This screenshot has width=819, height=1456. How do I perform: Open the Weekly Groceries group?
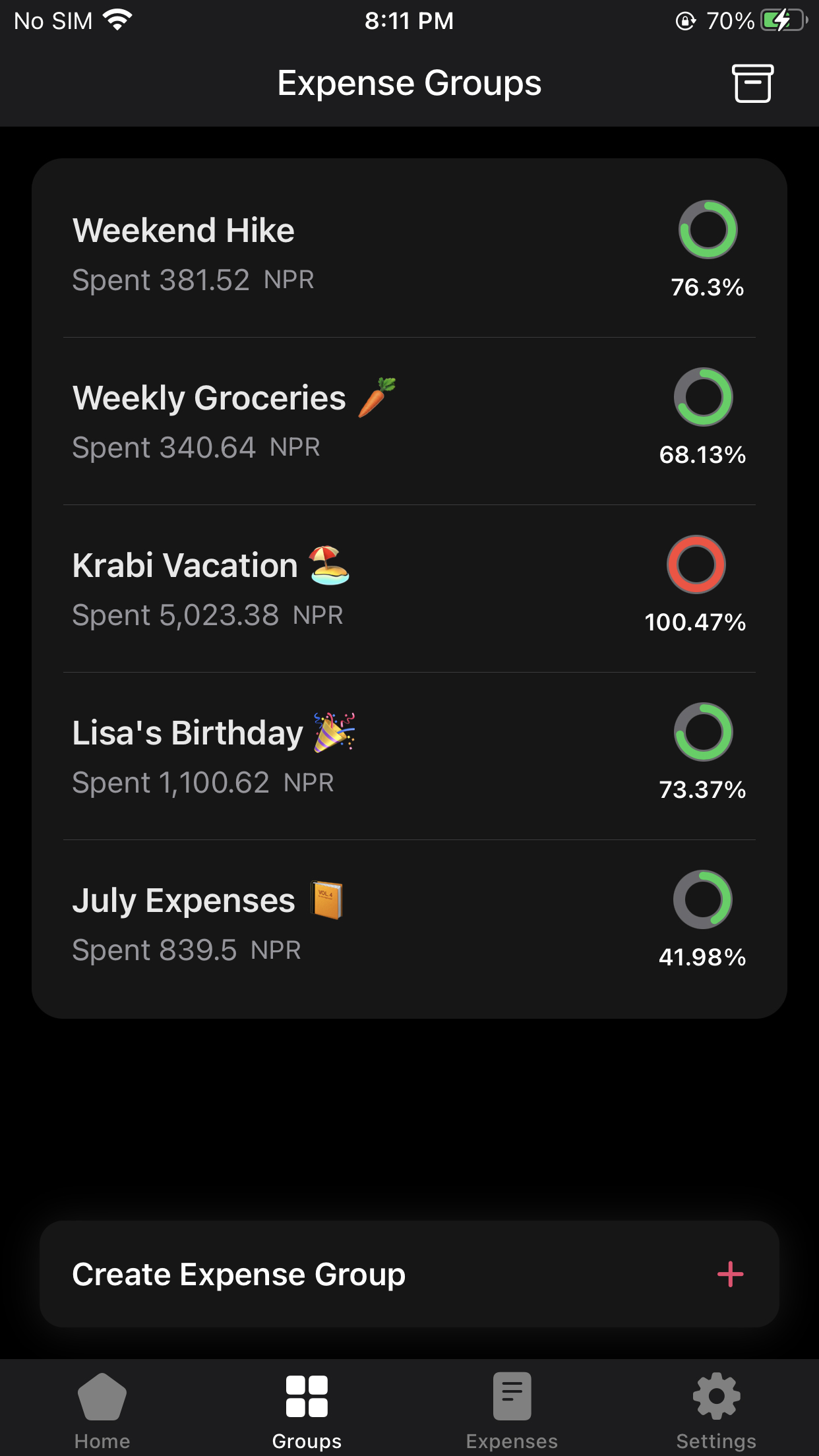409,421
